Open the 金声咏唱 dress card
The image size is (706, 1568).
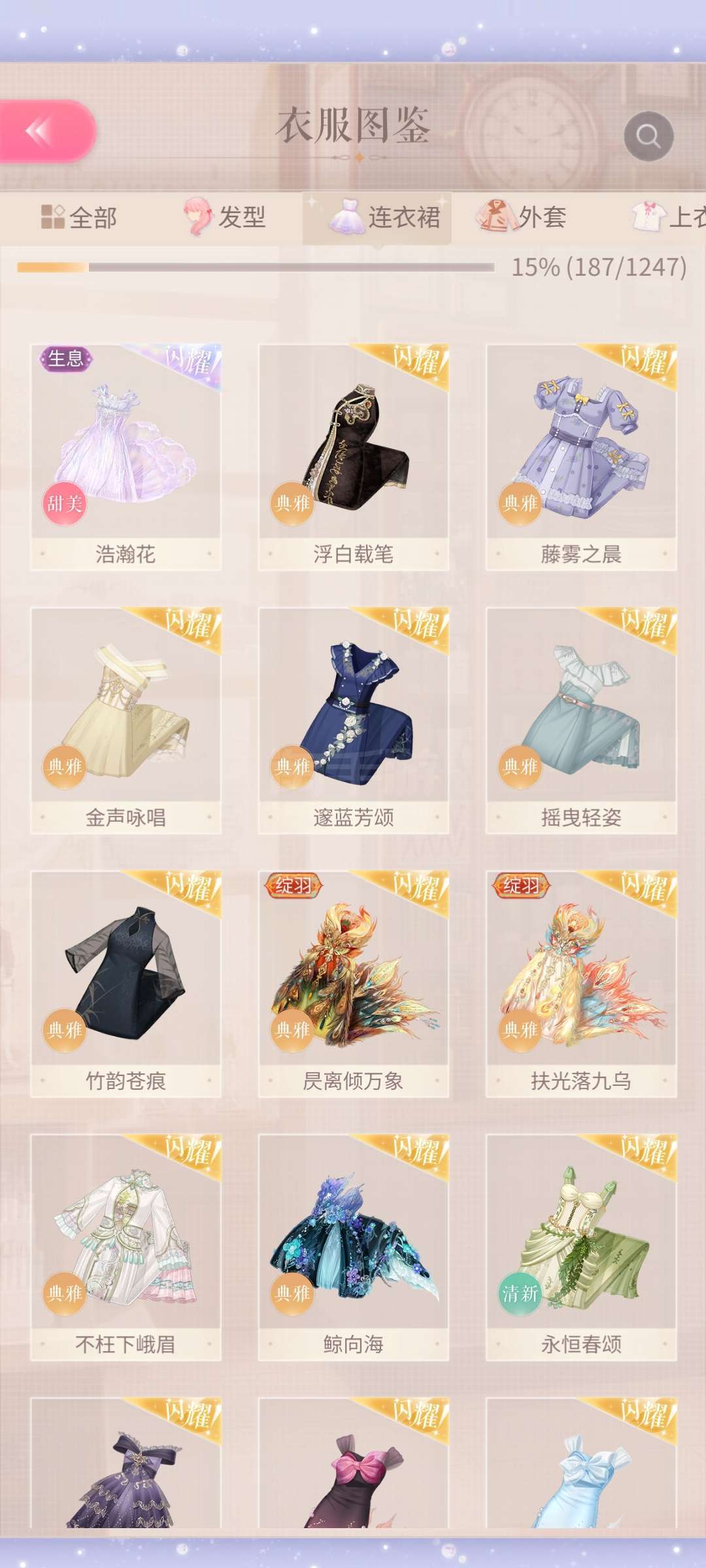tap(126, 721)
